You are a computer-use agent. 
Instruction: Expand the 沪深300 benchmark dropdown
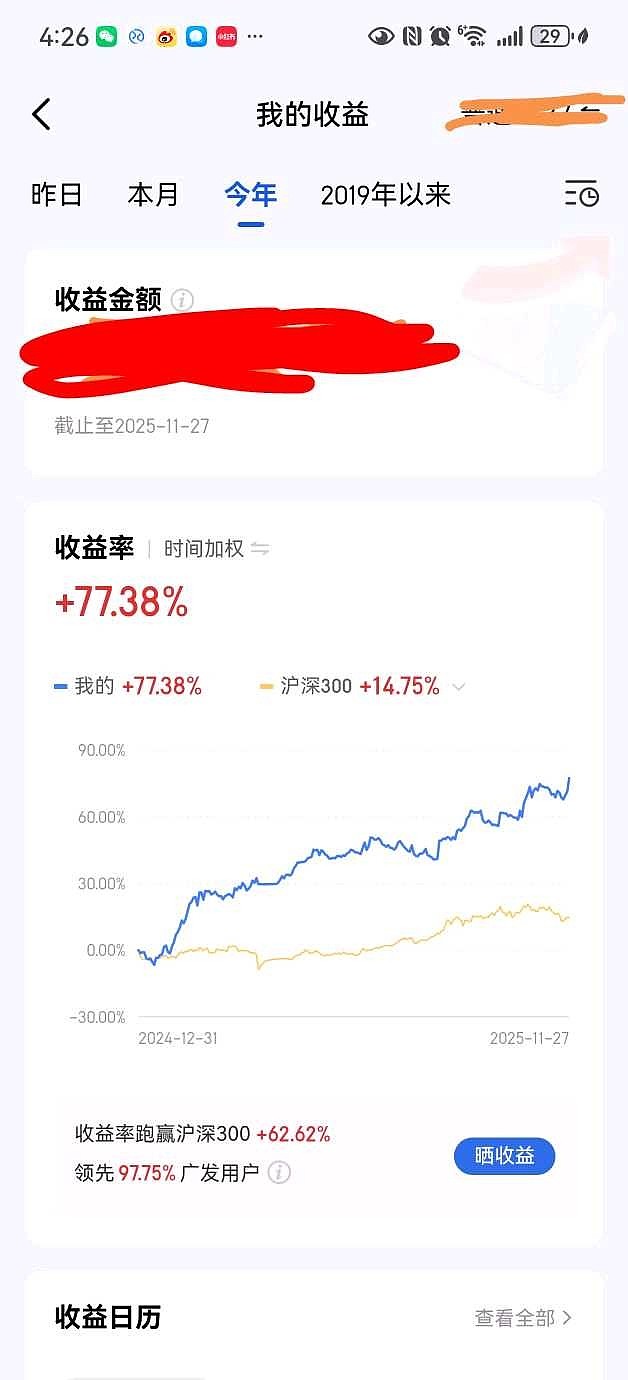tap(459, 686)
